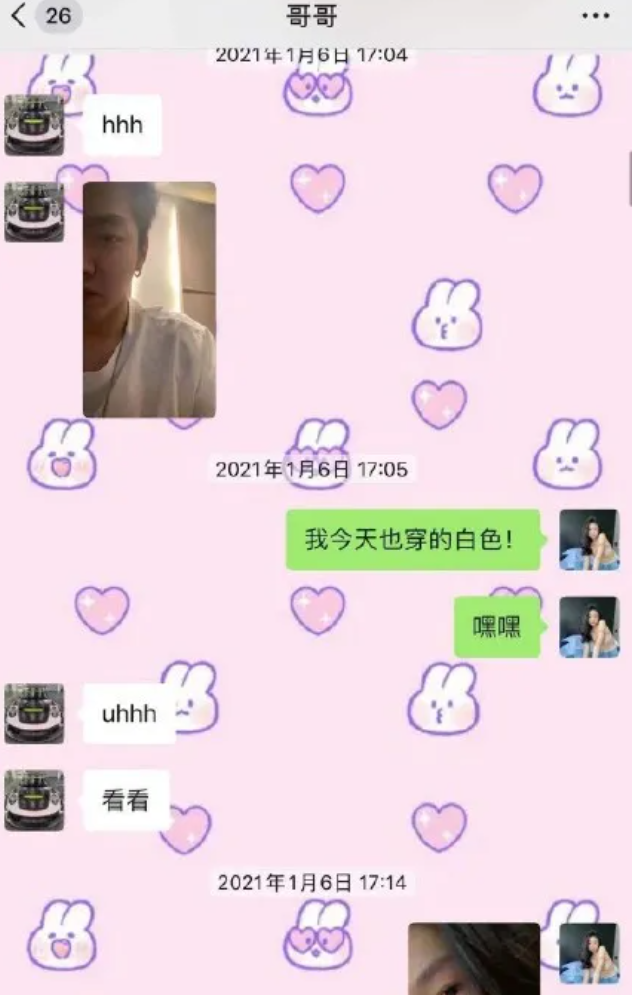Tap my avatar beside the 嘿嘿 message
This screenshot has height=995, width=632.
[589, 627]
